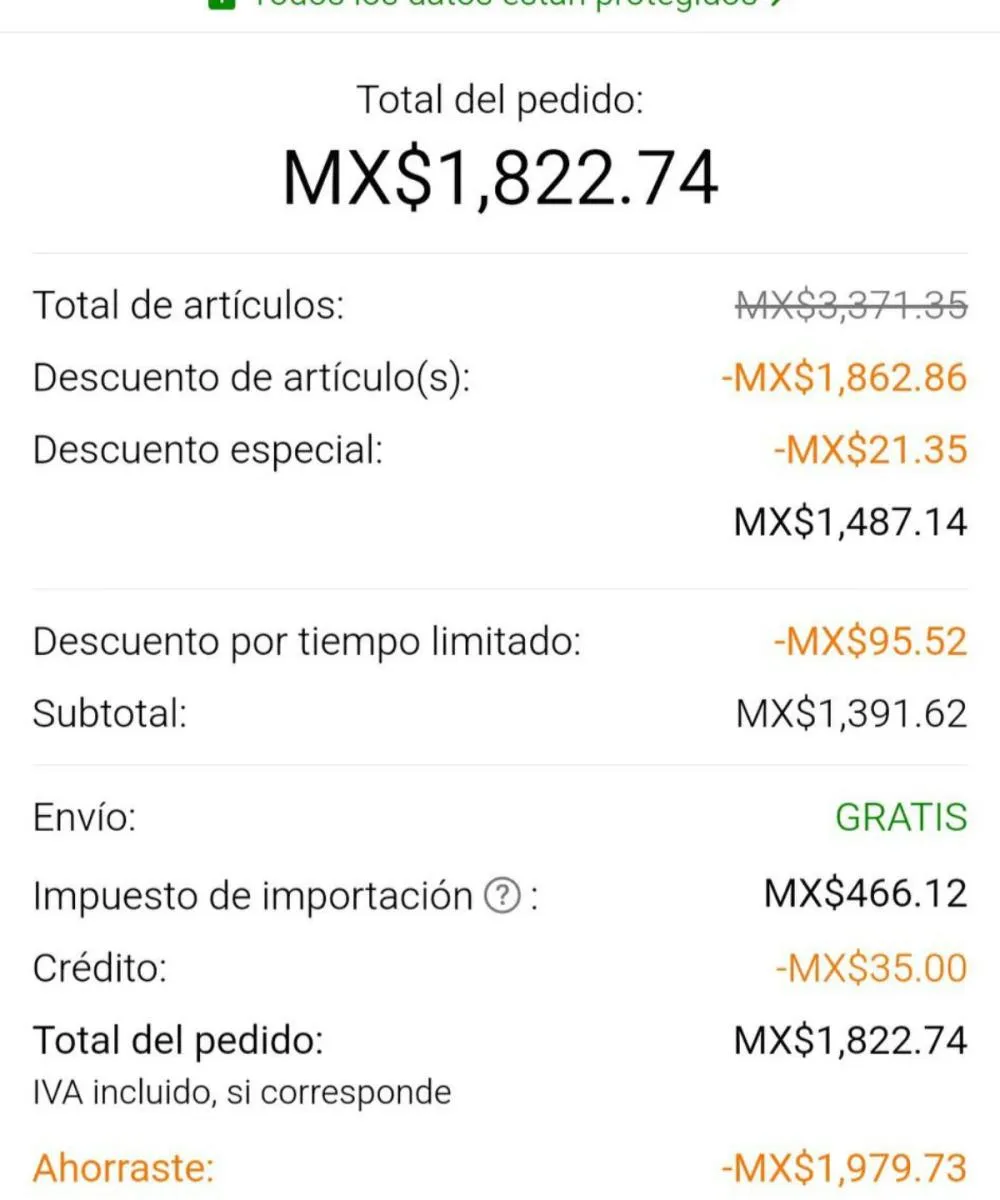Select the MX$1,822.74 total amount
Viewport: 1000px width, 1200px height.
pos(500,178)
